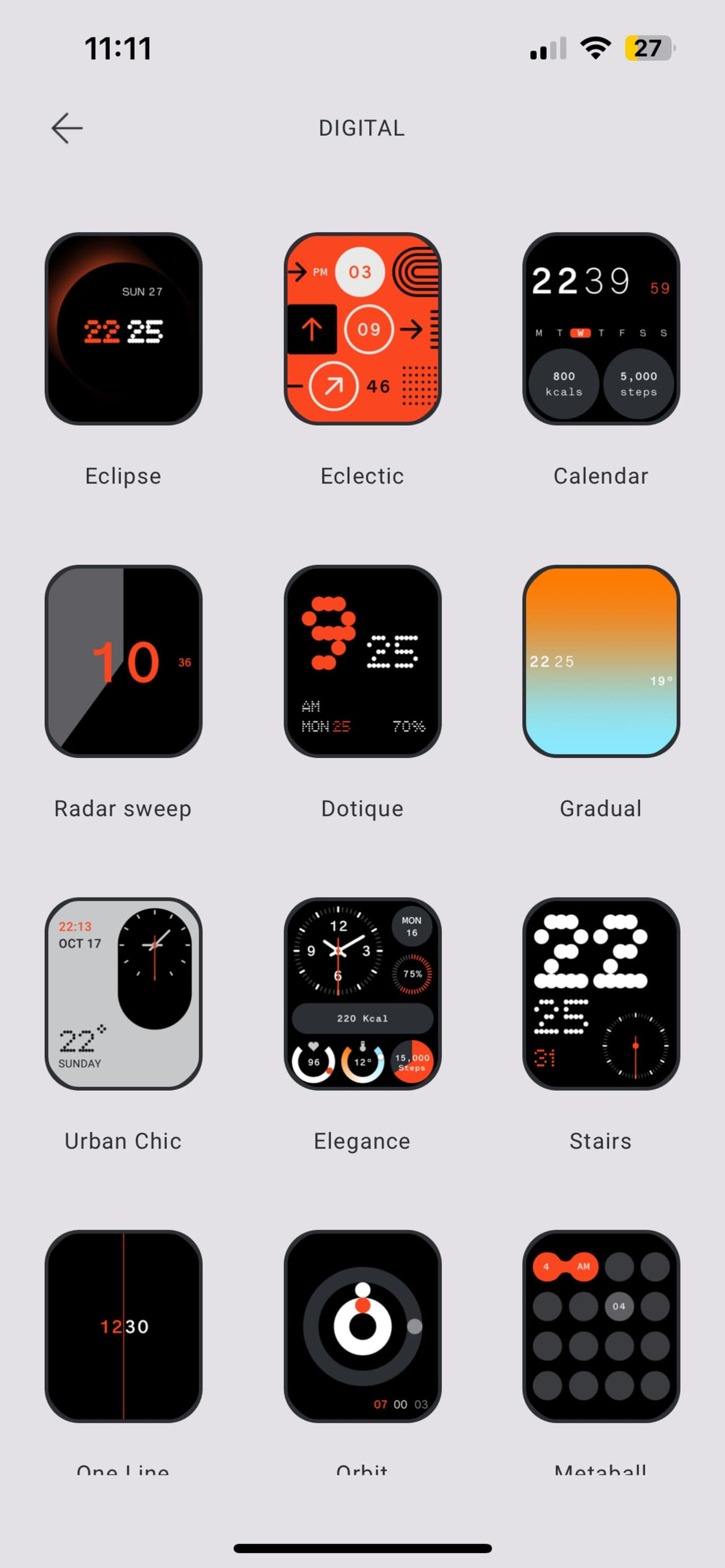The image size is (725, 1568).
Task: Select the One Line watch face
Action: (x=124, y=1326)
